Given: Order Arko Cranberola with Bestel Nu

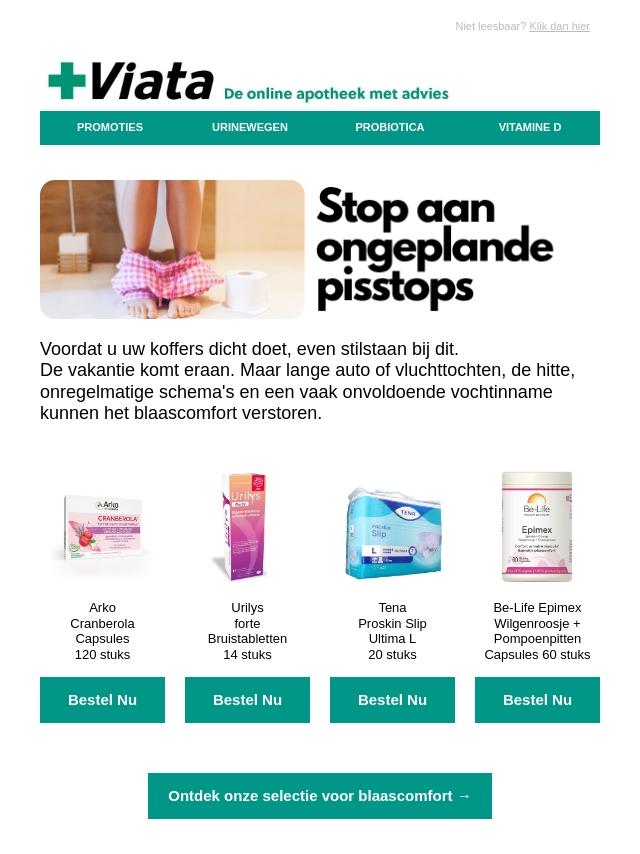Looking at the screenshot, I should point(102,700).
